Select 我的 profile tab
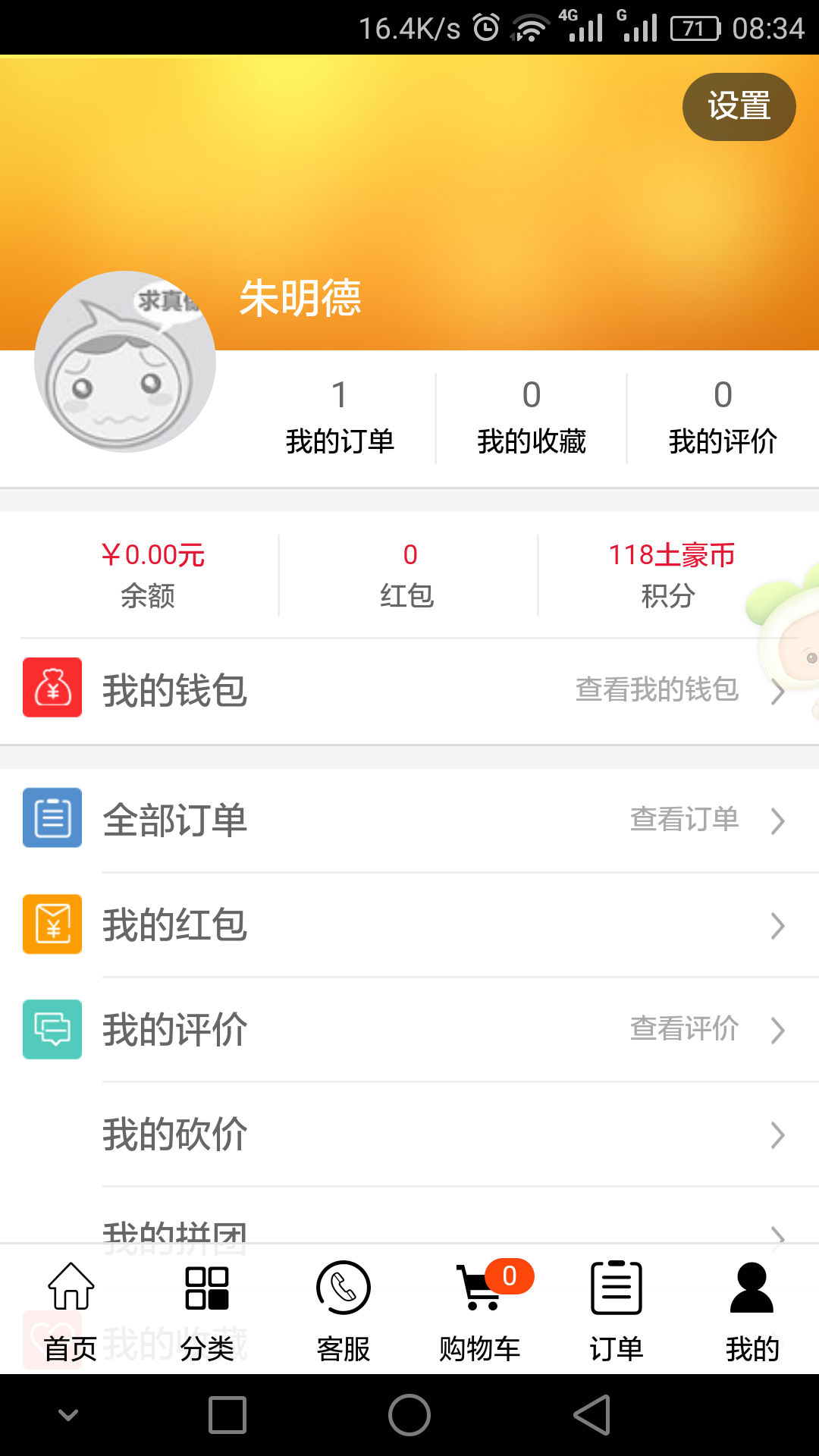This screenshot has width=819, height=1456. click(752, 1312)
